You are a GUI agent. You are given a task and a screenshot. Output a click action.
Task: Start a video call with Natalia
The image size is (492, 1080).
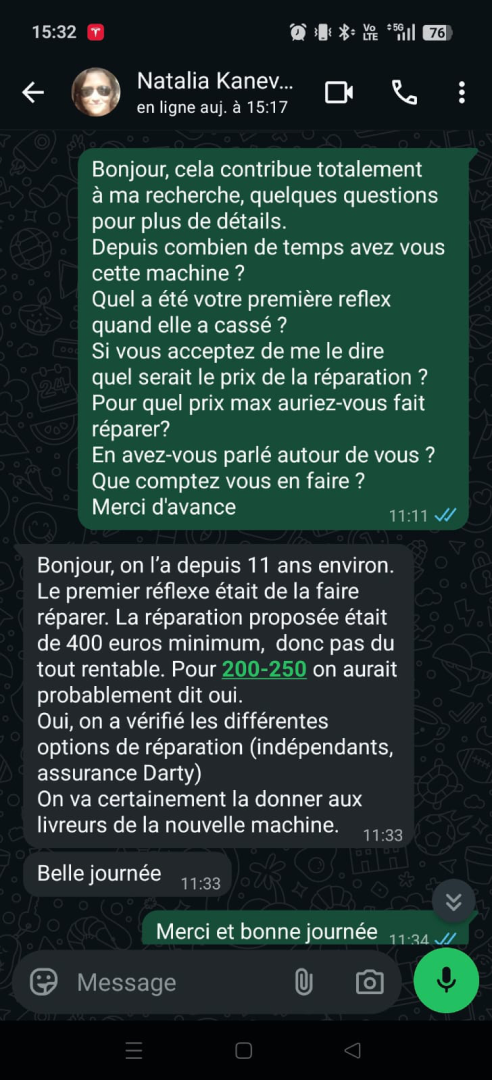pyautogui.click(x=339, y=92)
